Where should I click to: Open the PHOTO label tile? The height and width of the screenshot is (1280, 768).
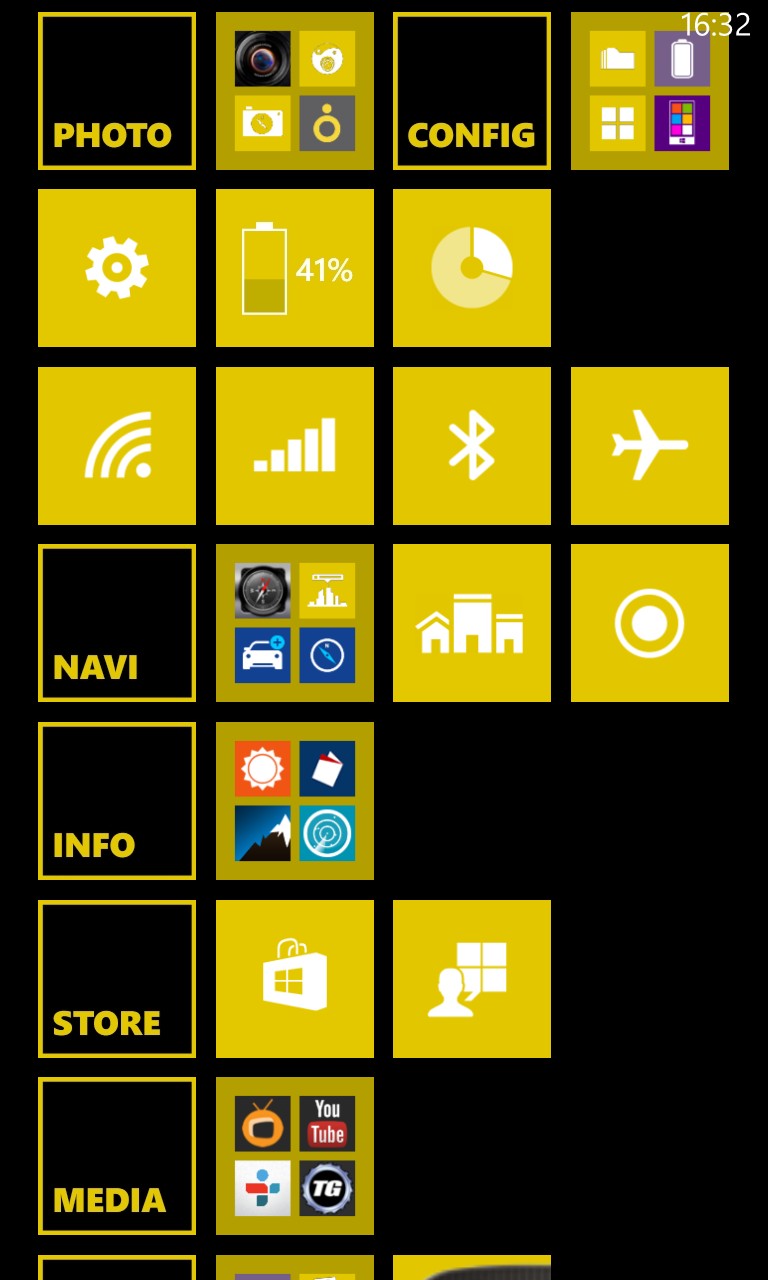pyautogui.click(x=117, y=91)
